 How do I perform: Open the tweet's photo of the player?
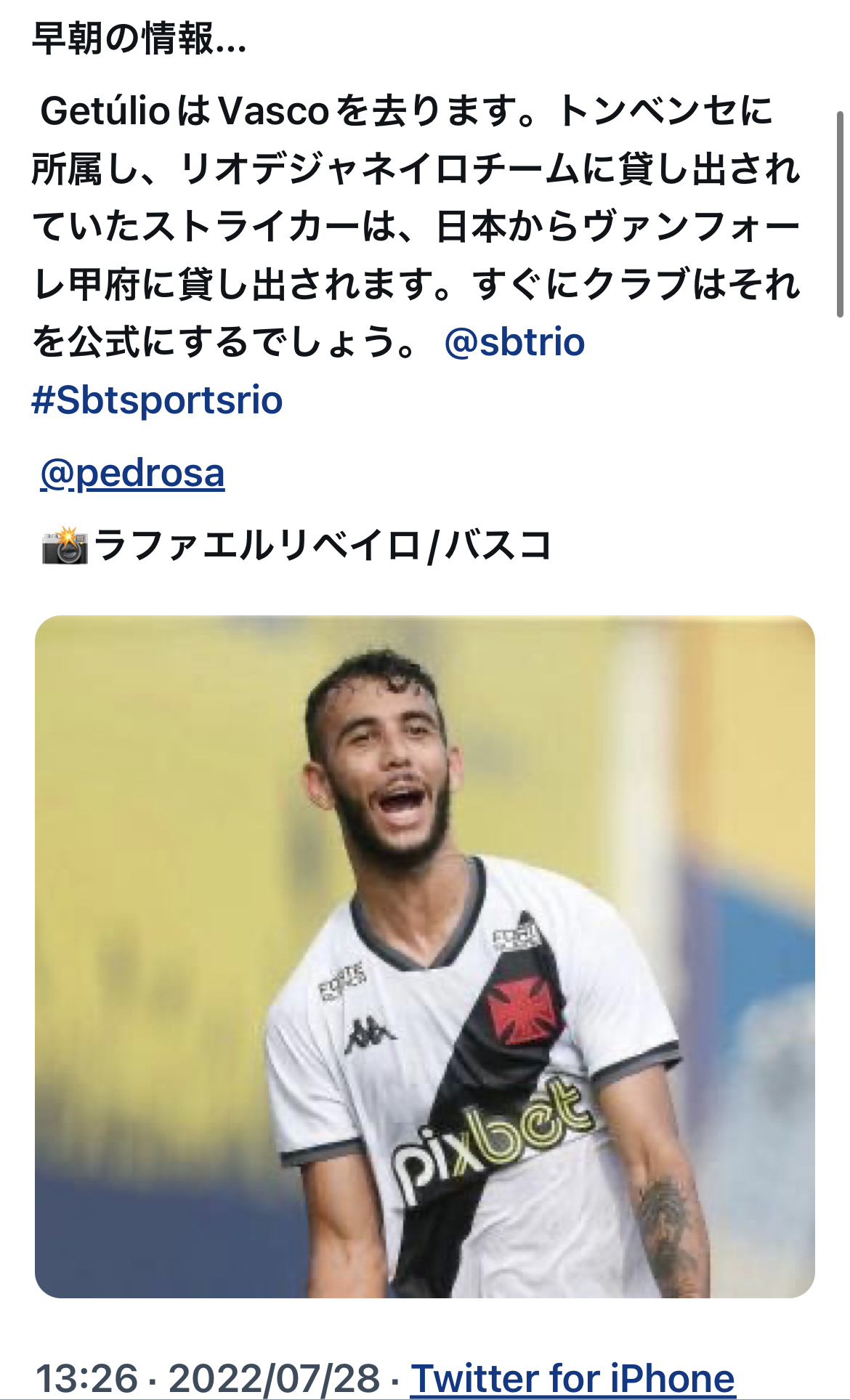[x=424, y=956]
